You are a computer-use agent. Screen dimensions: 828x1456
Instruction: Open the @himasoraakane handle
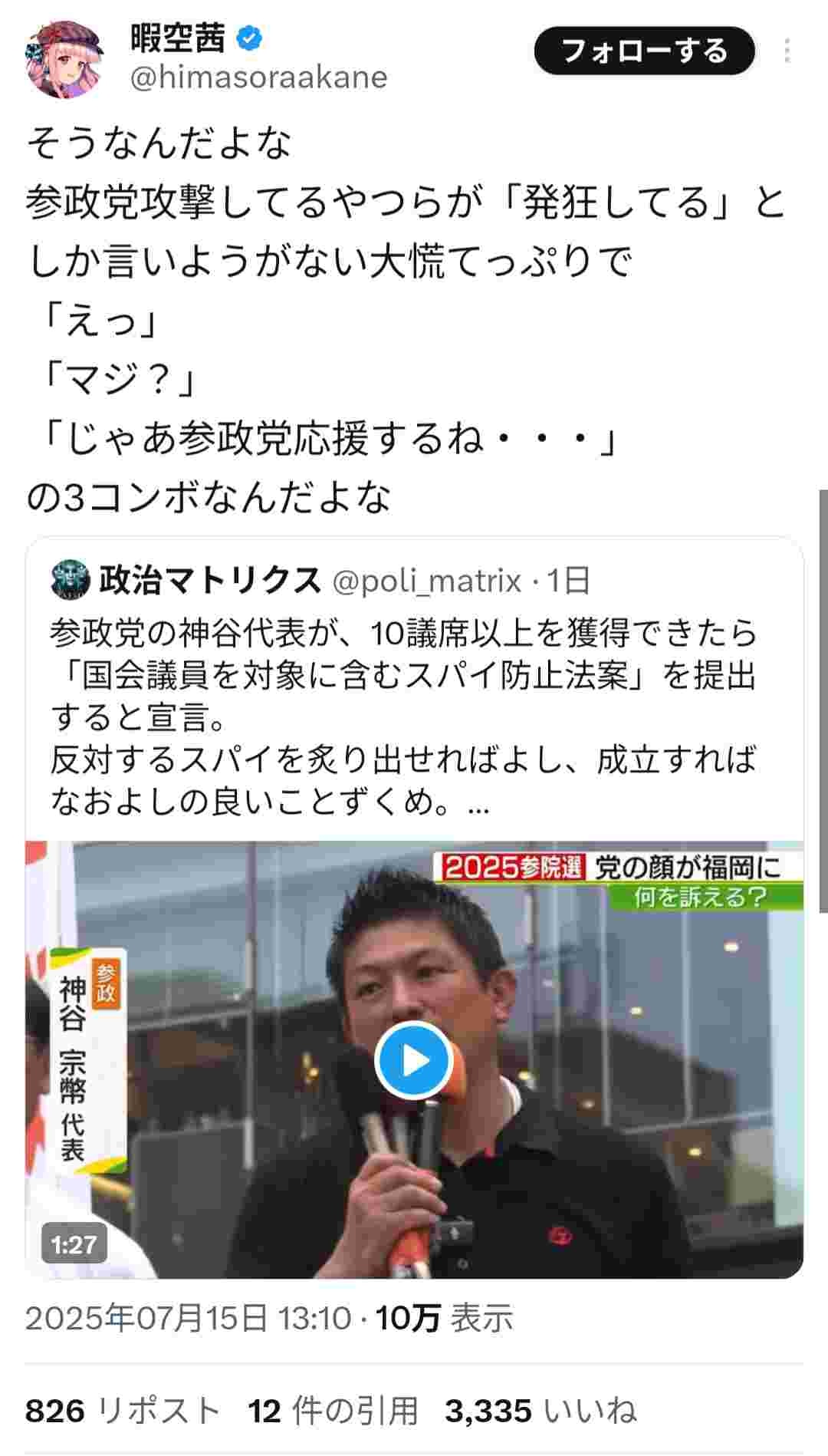[x=258, y=77]
